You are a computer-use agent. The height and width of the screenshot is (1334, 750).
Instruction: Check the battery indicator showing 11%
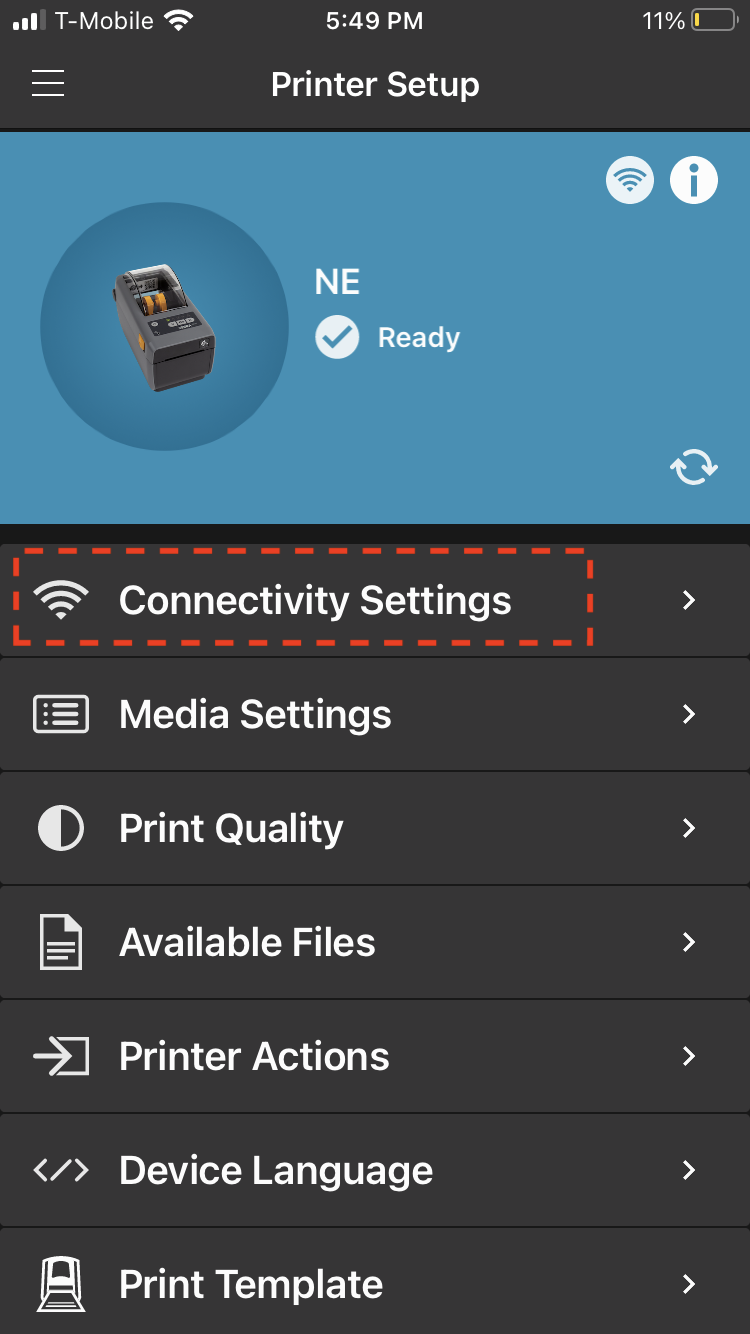(x=690, y=20)
